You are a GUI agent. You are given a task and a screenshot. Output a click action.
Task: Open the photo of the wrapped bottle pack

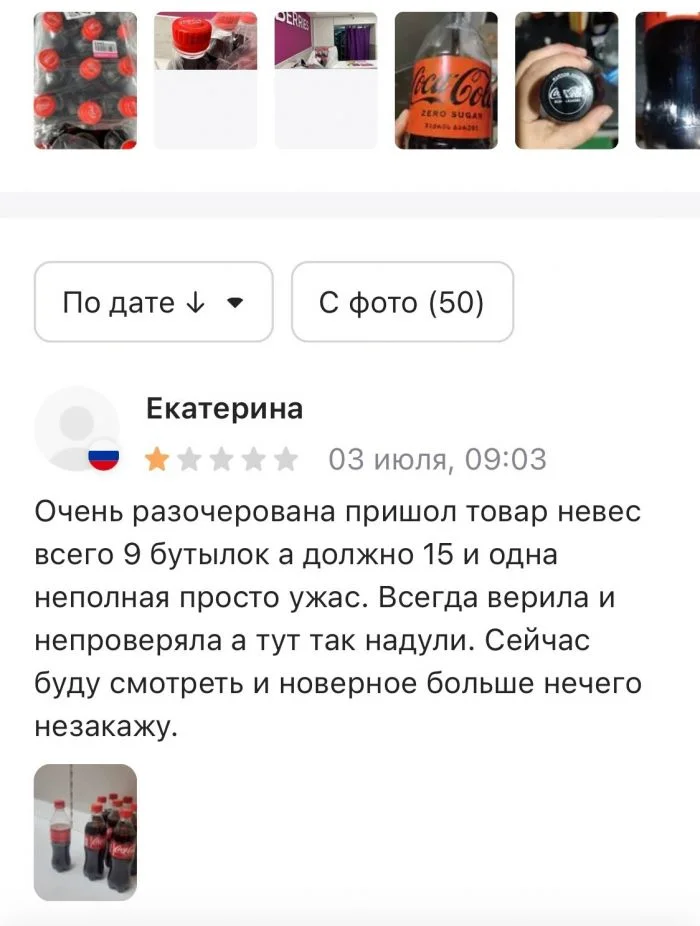85,80
